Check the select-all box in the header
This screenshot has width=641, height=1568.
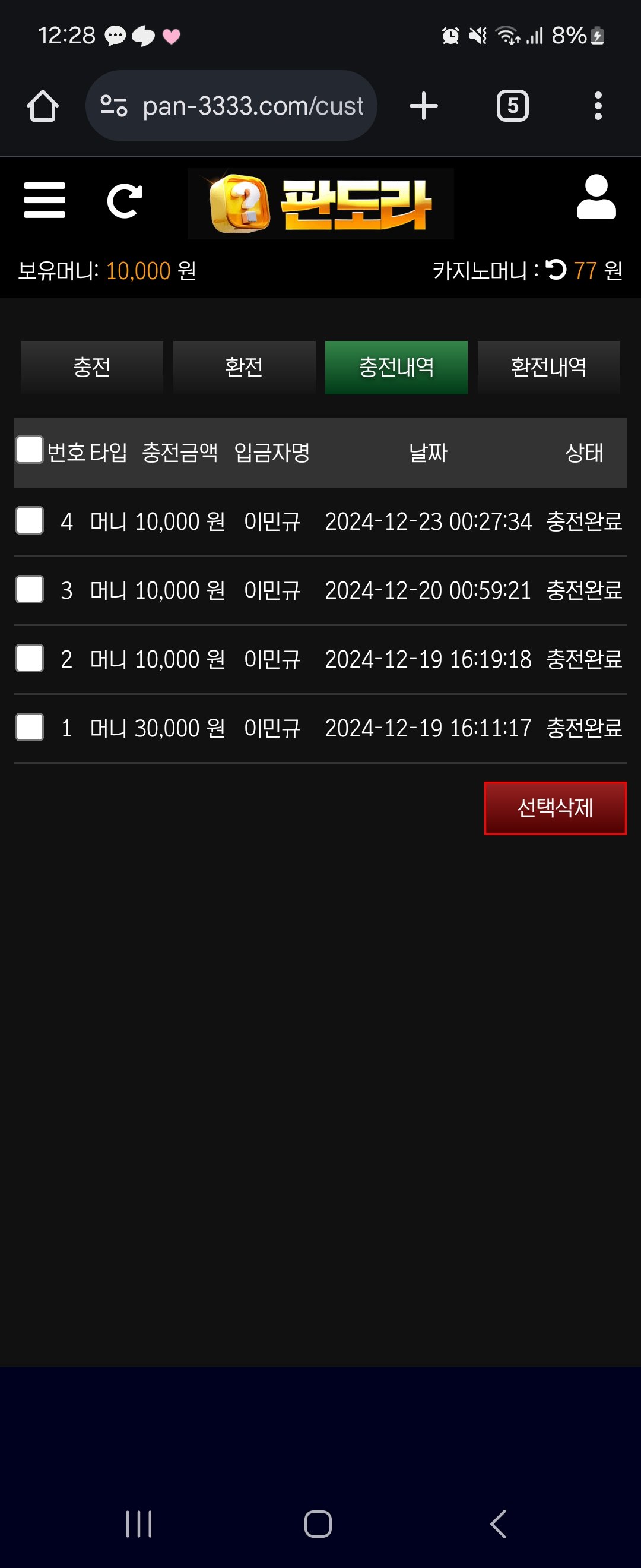pos(30,450)
